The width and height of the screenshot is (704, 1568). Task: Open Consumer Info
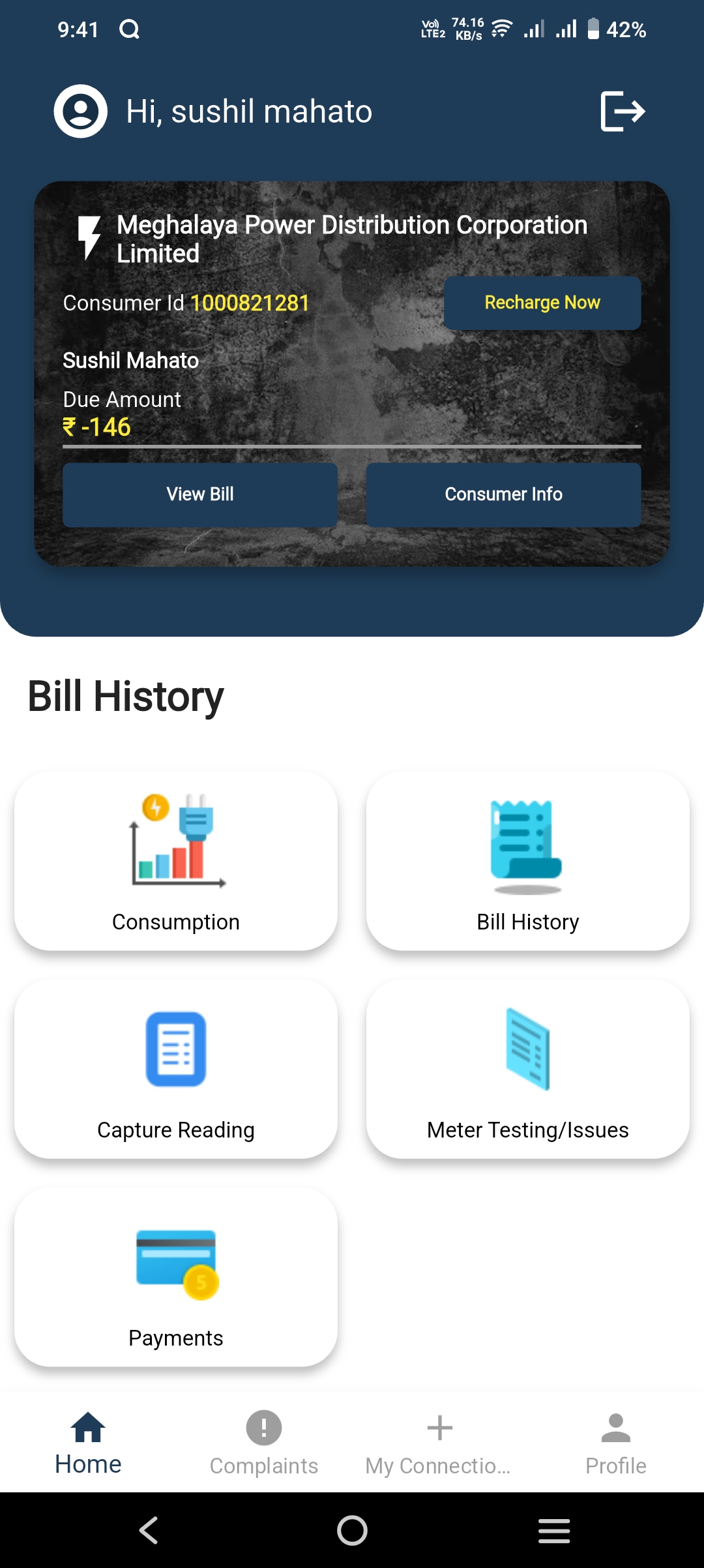[x=504, y=494]
